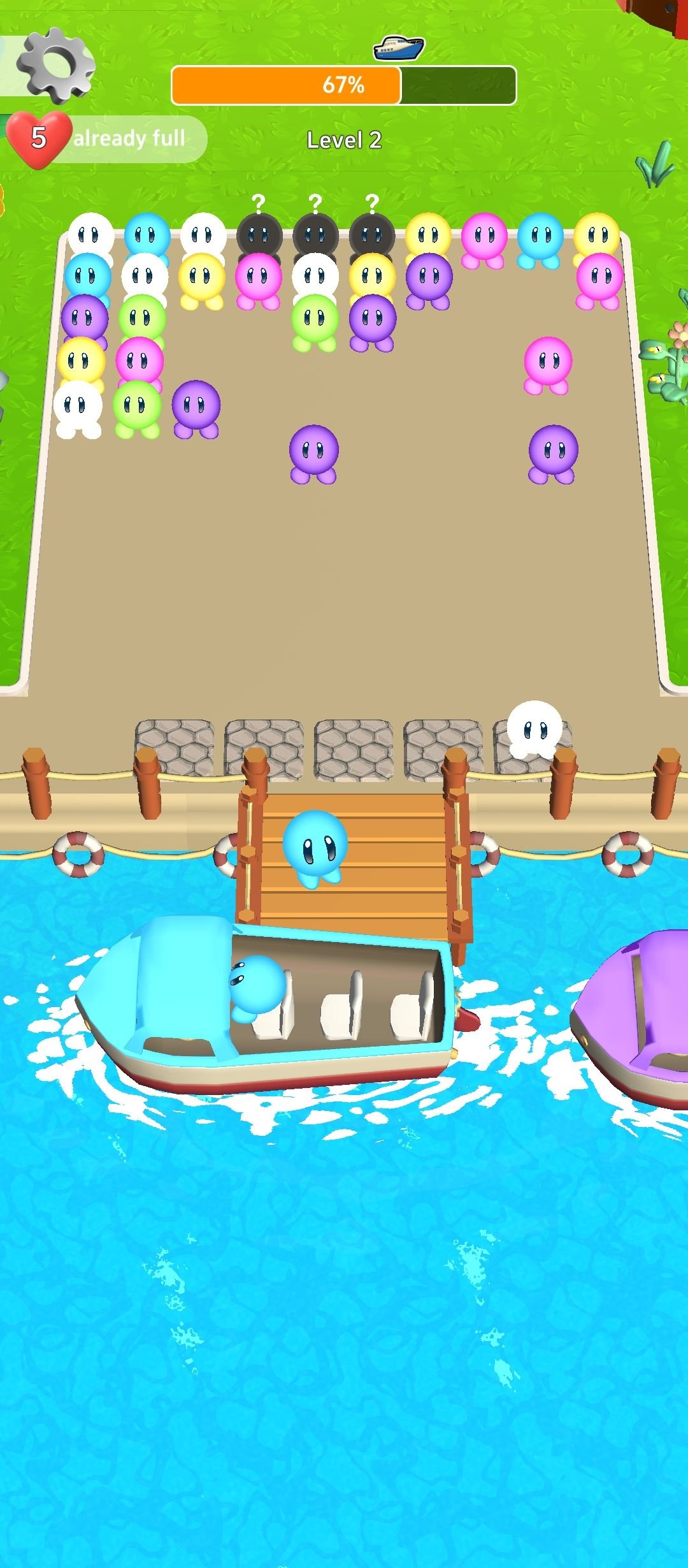688x1568 pixels.
Task: Select the lone purple character in the middle
Action: click(x=313, y=454)
